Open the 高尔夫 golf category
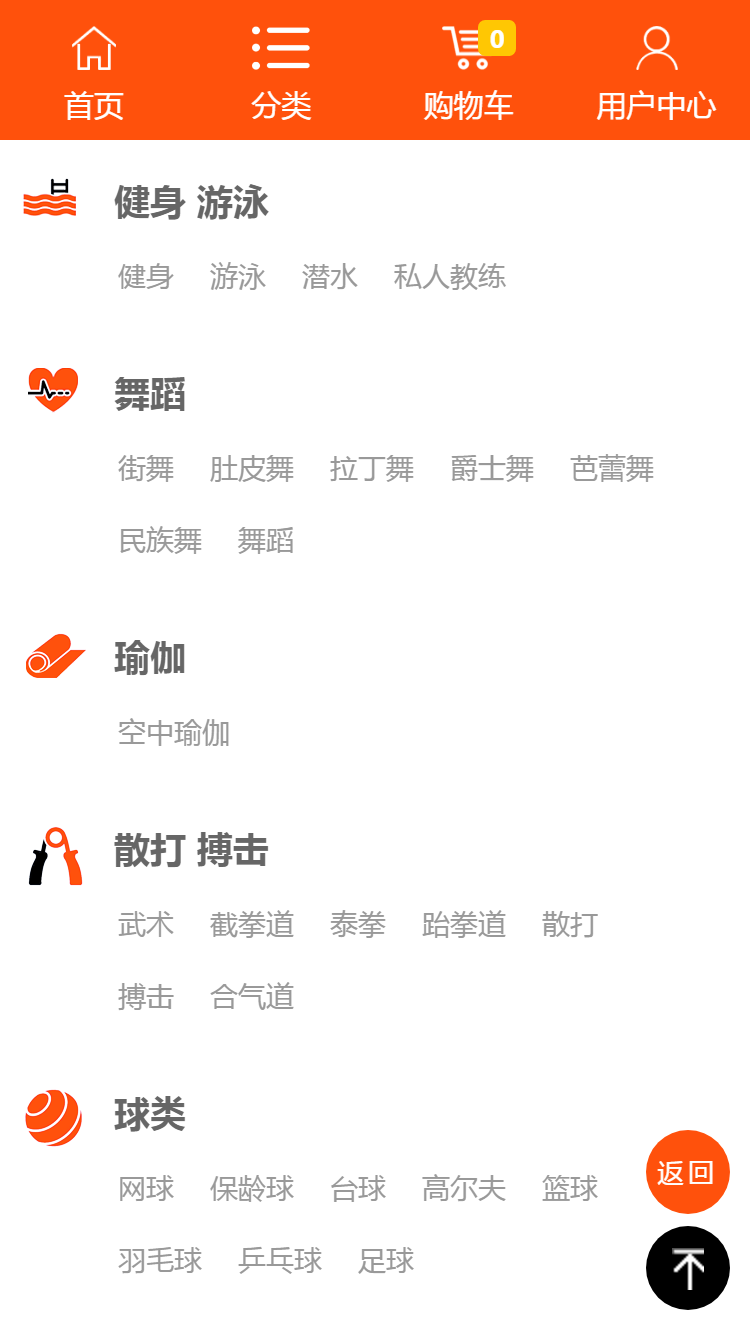Screen dimensions: 750x1334 [x=464, y=1189]
